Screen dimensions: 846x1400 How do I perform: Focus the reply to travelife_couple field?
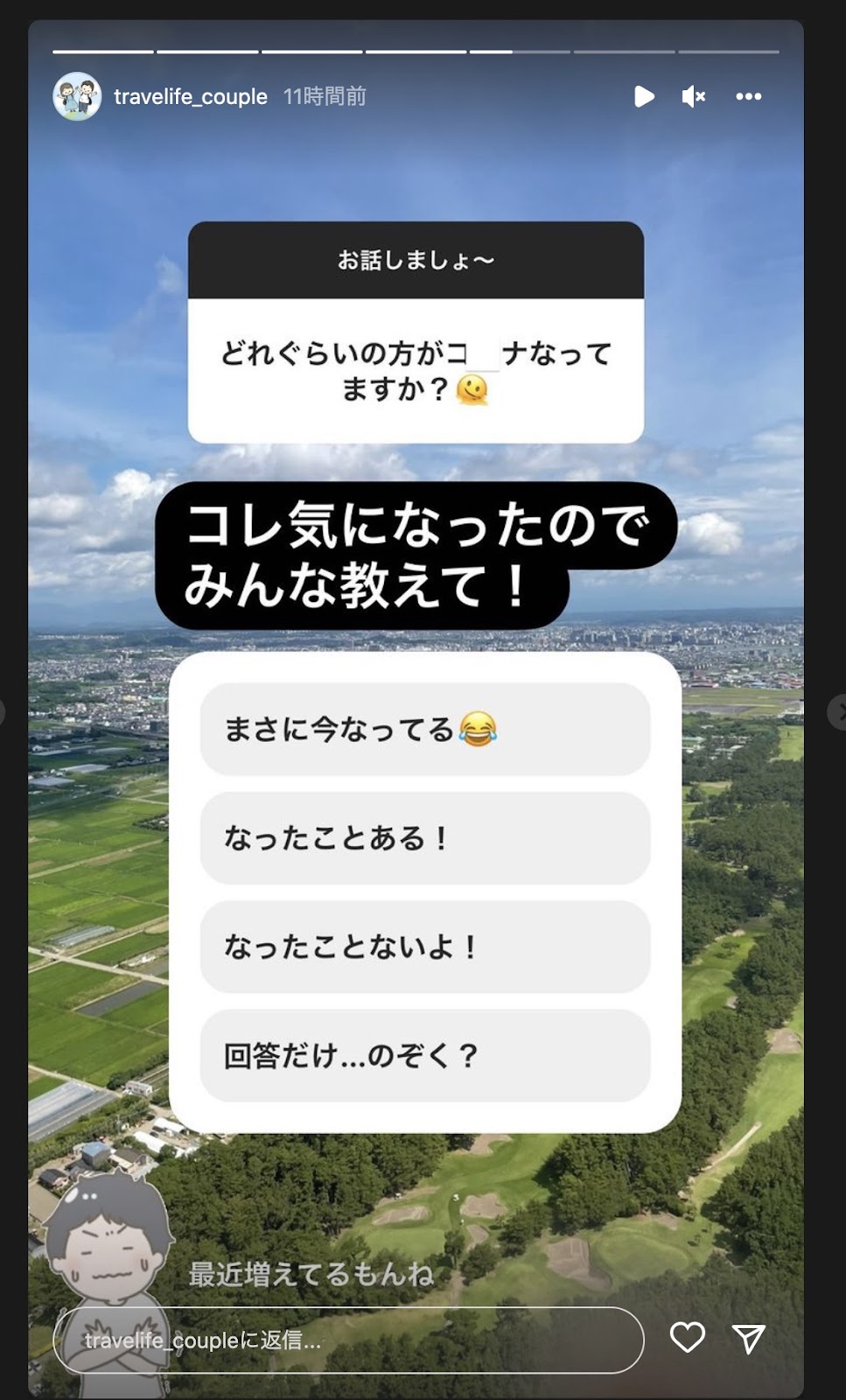click(x=348, y=1340)
